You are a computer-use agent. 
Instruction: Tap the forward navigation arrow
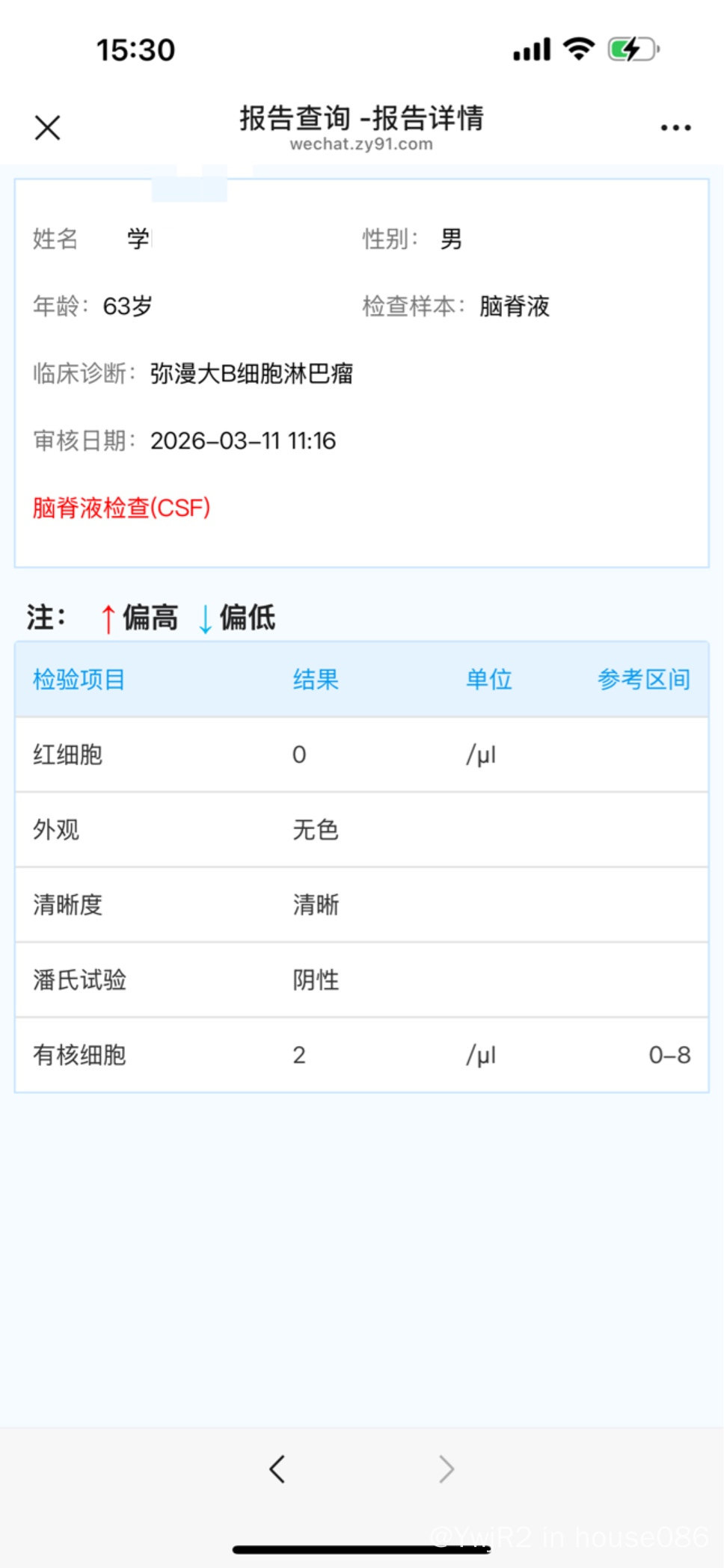(447, 1469)
